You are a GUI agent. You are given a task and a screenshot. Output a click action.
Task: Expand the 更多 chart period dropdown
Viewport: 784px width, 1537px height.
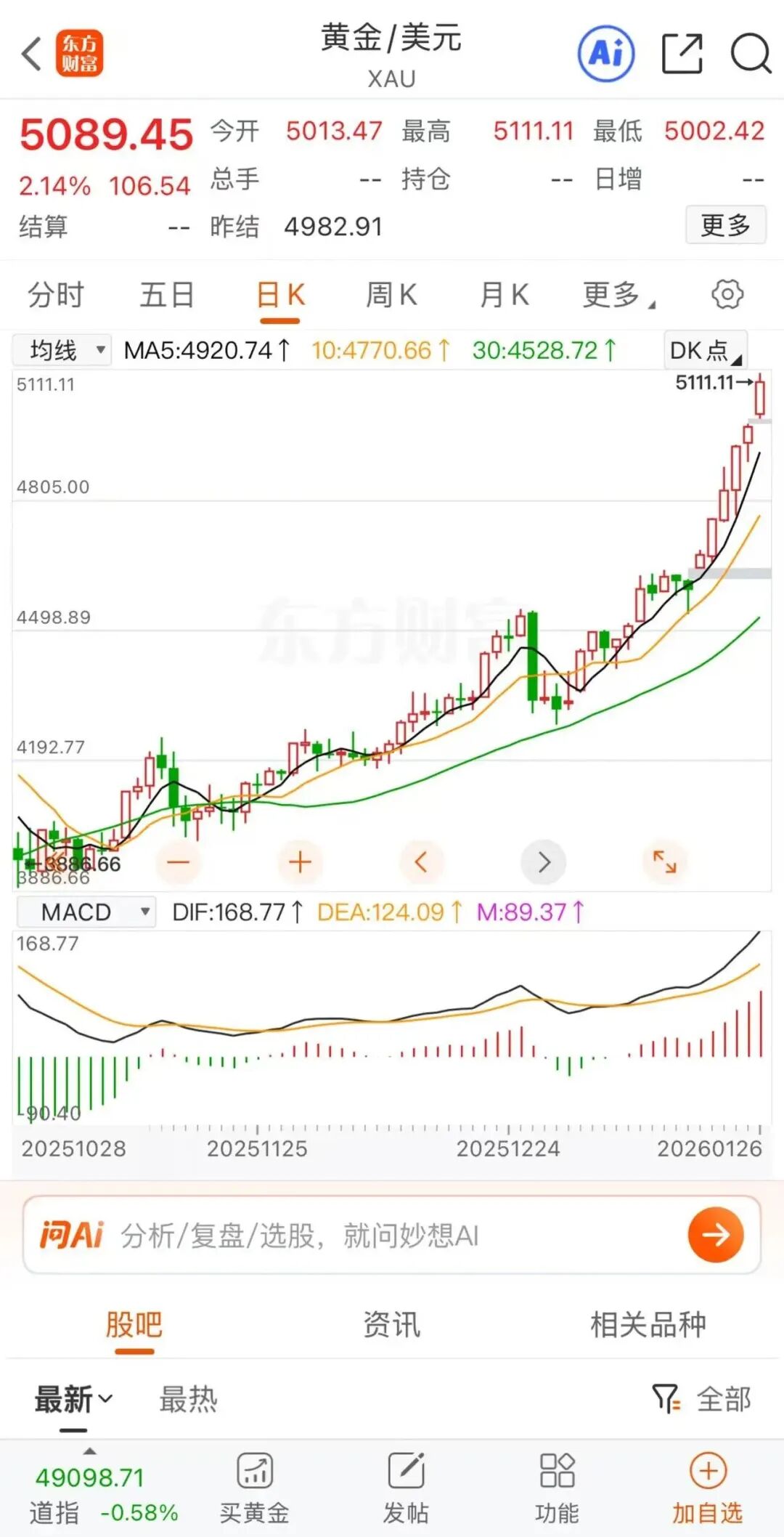618,296
